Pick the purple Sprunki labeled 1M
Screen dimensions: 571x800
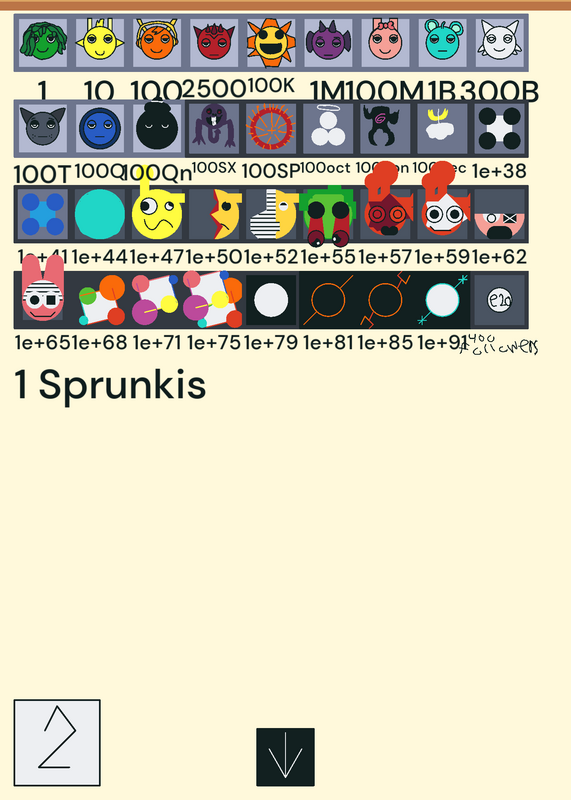(x=328, y=43)
